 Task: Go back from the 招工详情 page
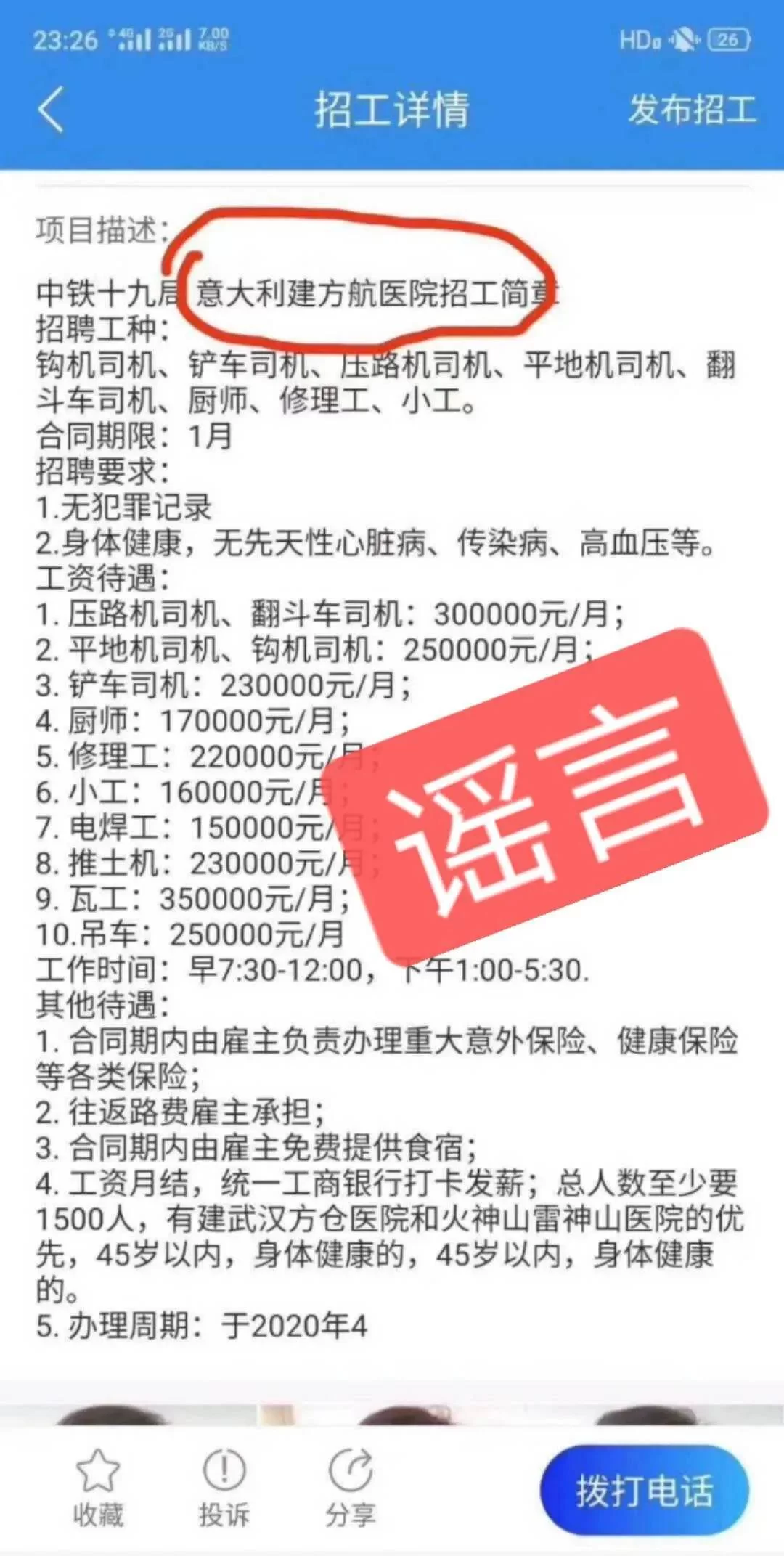(51, 110)
